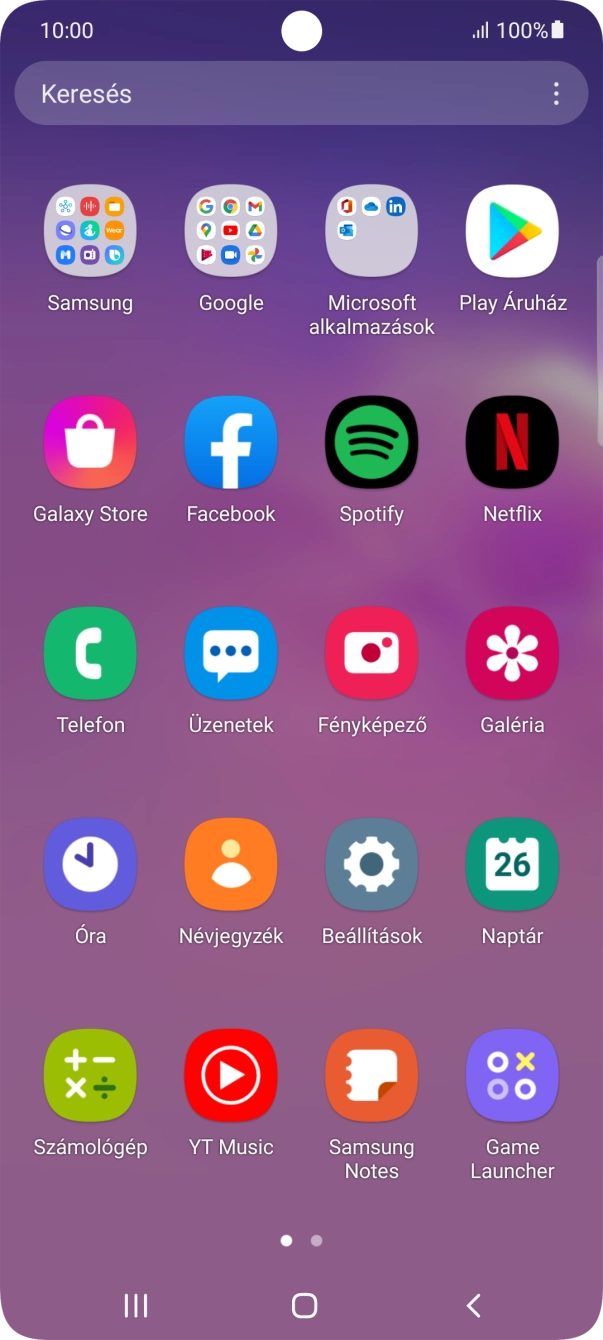Image resolution: width=603 pixels, height=1340 pixels.
Task: Open the three-dot overflow menu
Action: (x=556, y=94)
